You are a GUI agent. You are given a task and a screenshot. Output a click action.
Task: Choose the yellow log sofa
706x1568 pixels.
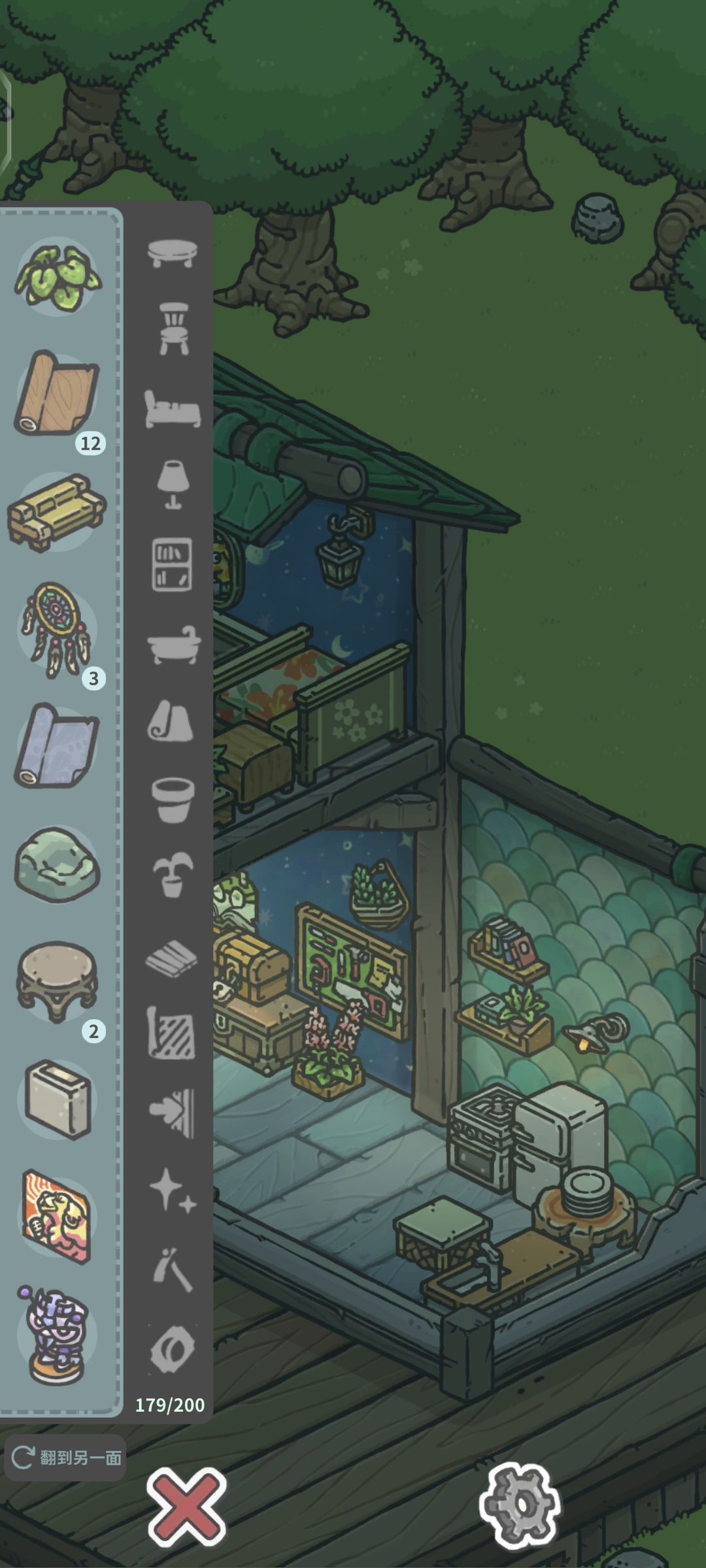pyautogui.click(x=58, y=512)
